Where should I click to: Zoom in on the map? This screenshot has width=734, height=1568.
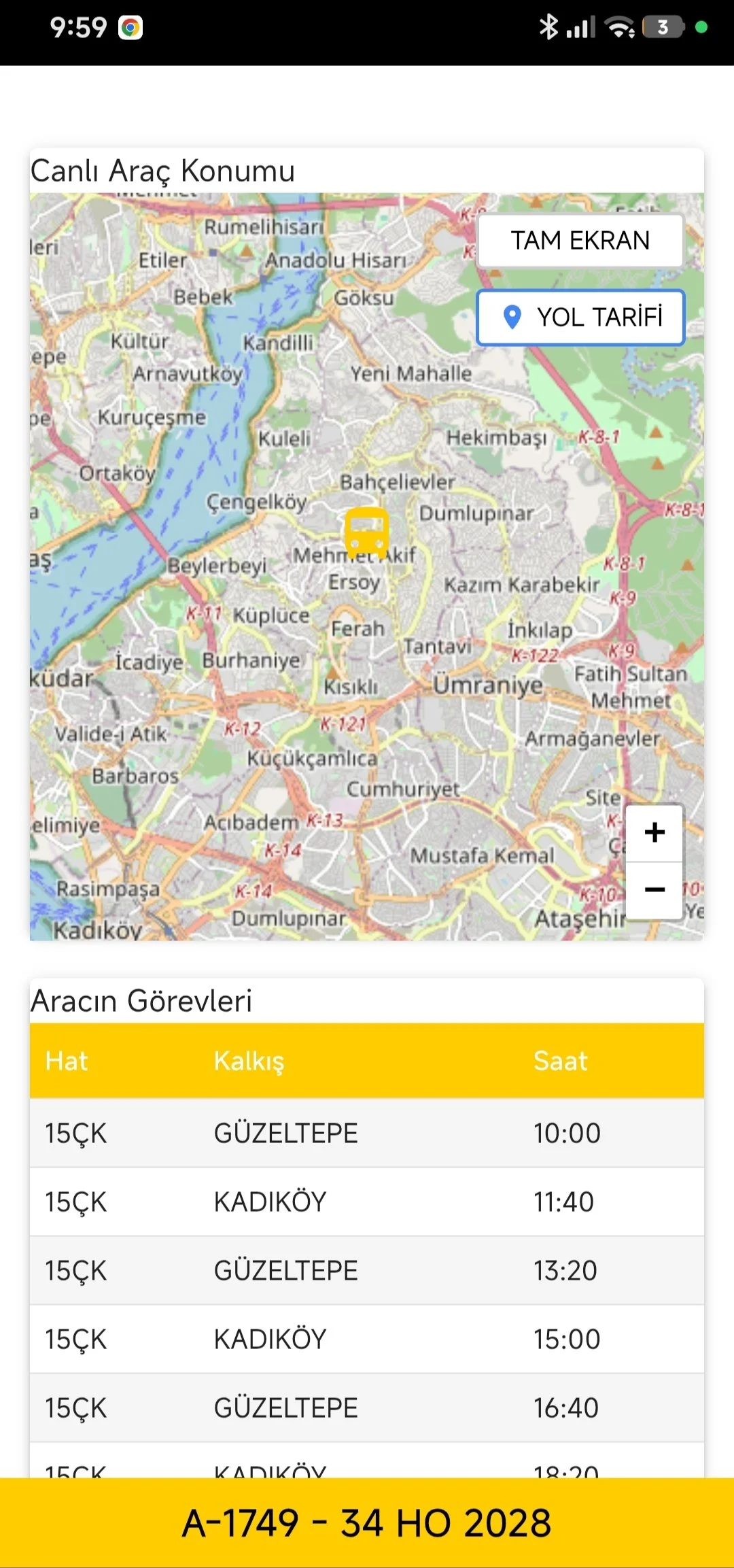tap(654, 833)
